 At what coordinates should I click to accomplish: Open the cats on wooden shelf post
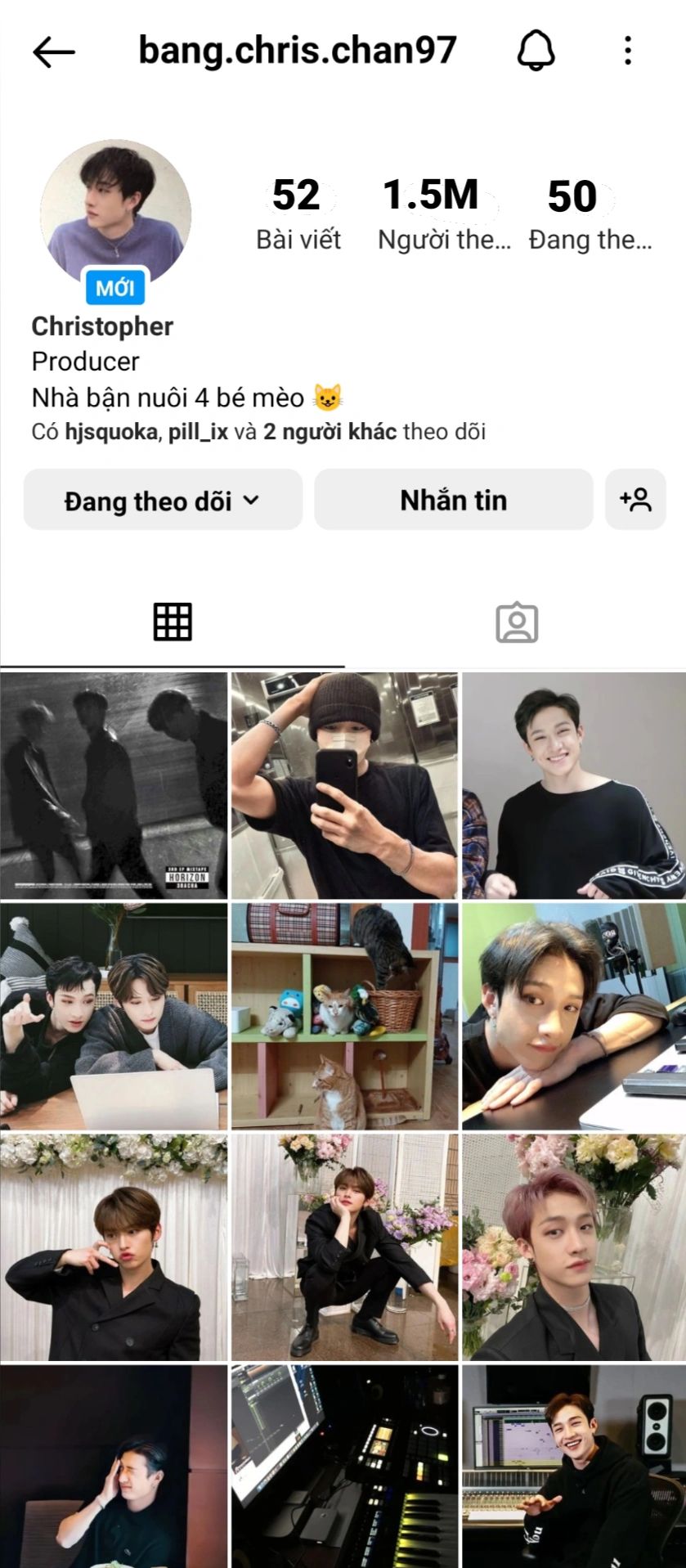pyautogui.click(x=344, y=1017)
